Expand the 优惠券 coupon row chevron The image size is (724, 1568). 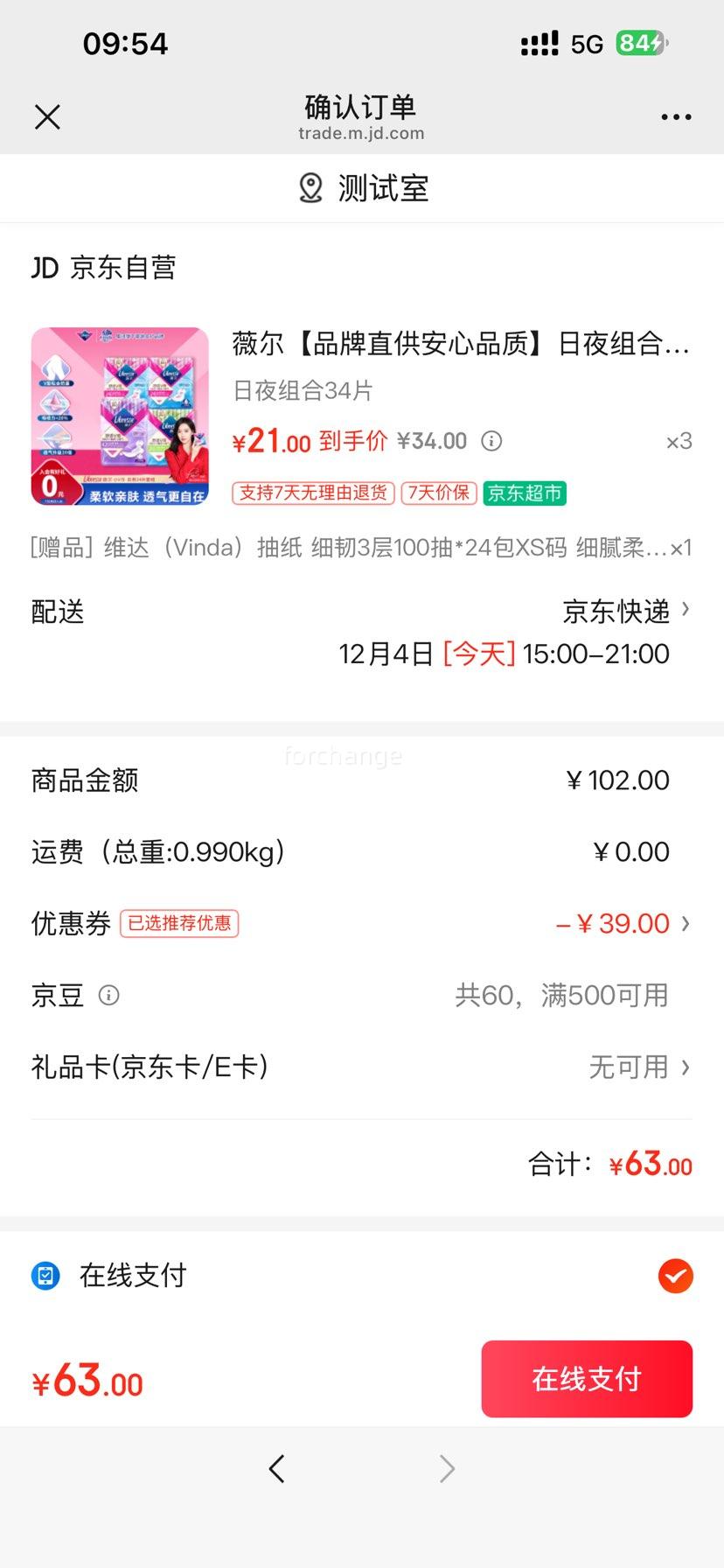tap(689, 923)
